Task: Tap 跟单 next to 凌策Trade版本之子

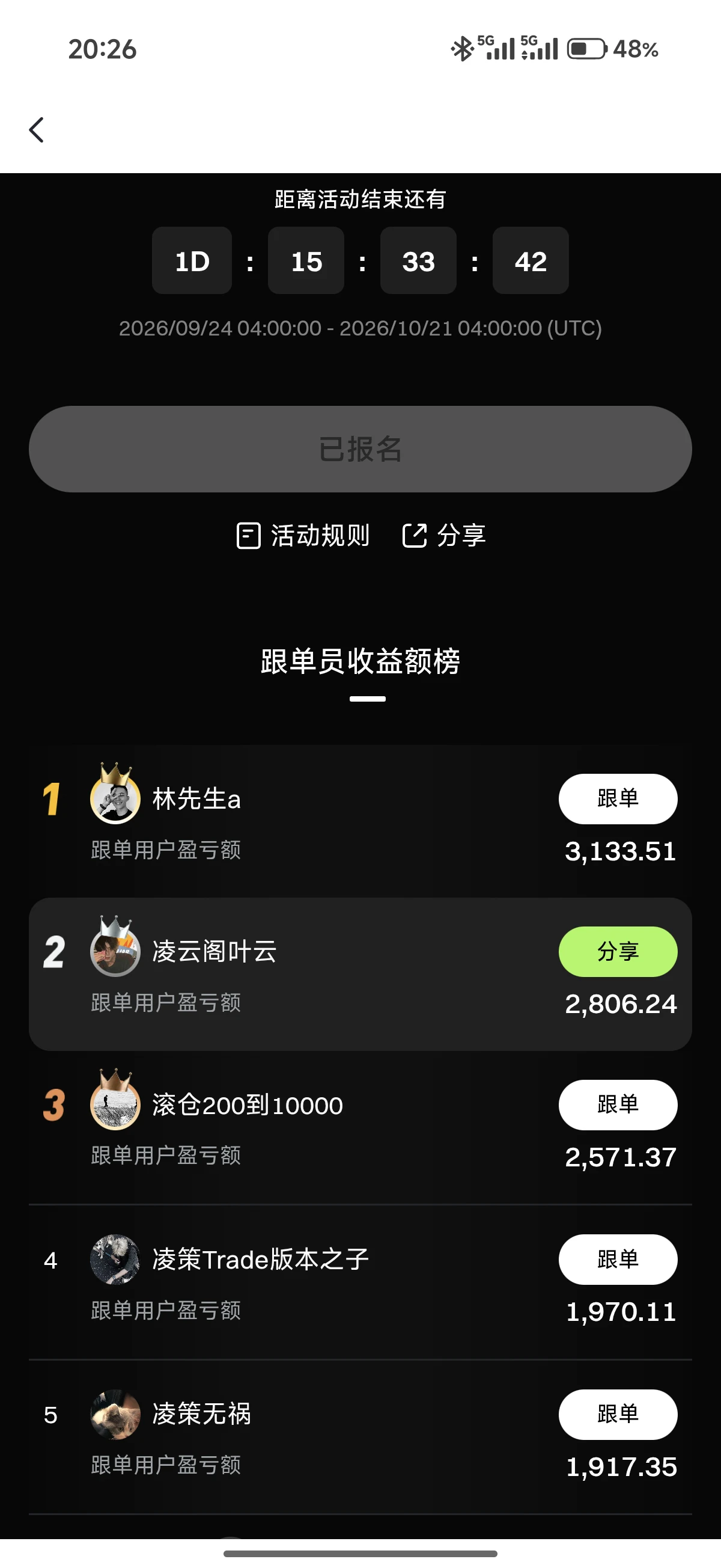Action: click(x=618, y=1260)
